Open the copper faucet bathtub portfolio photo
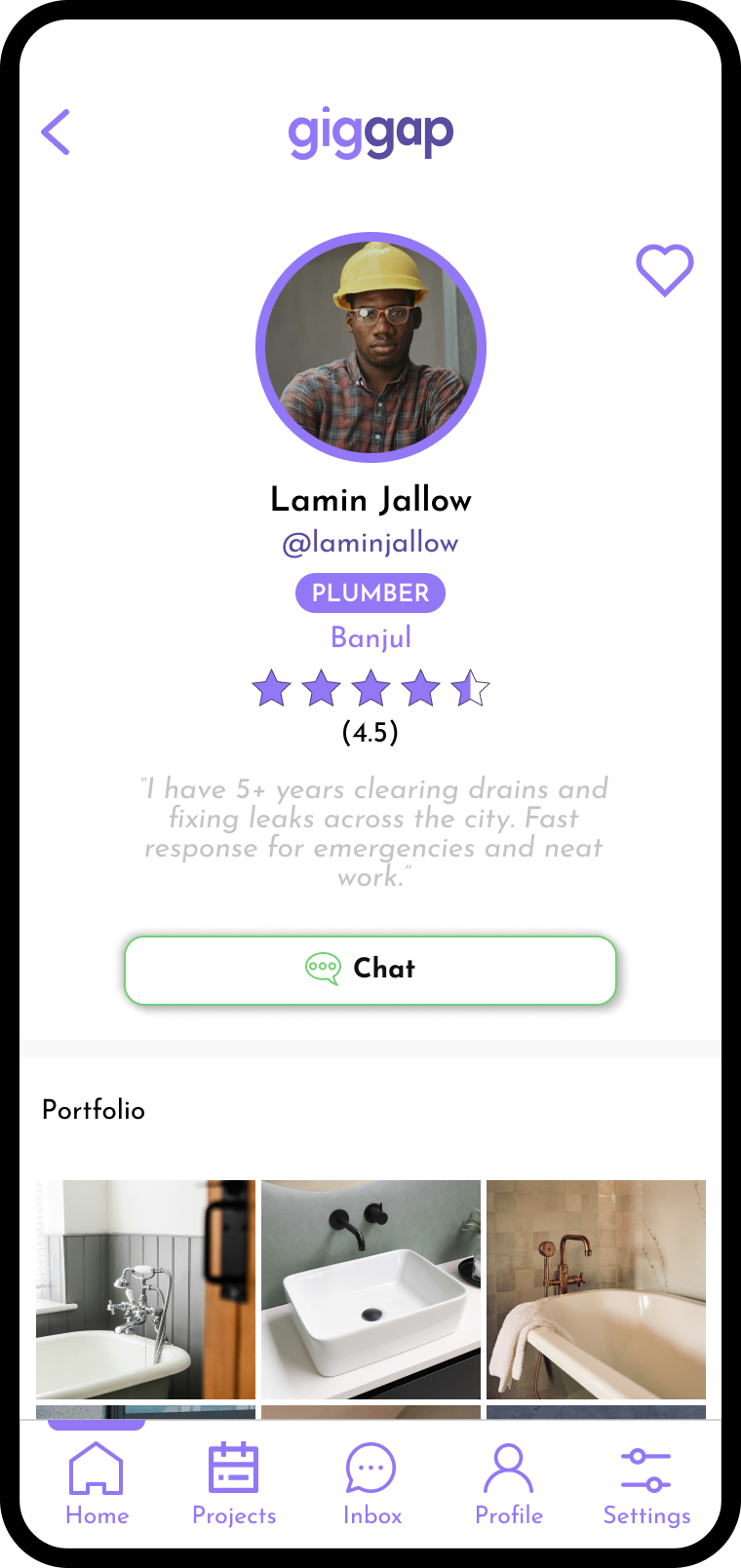 click(x=596, y=1289)
